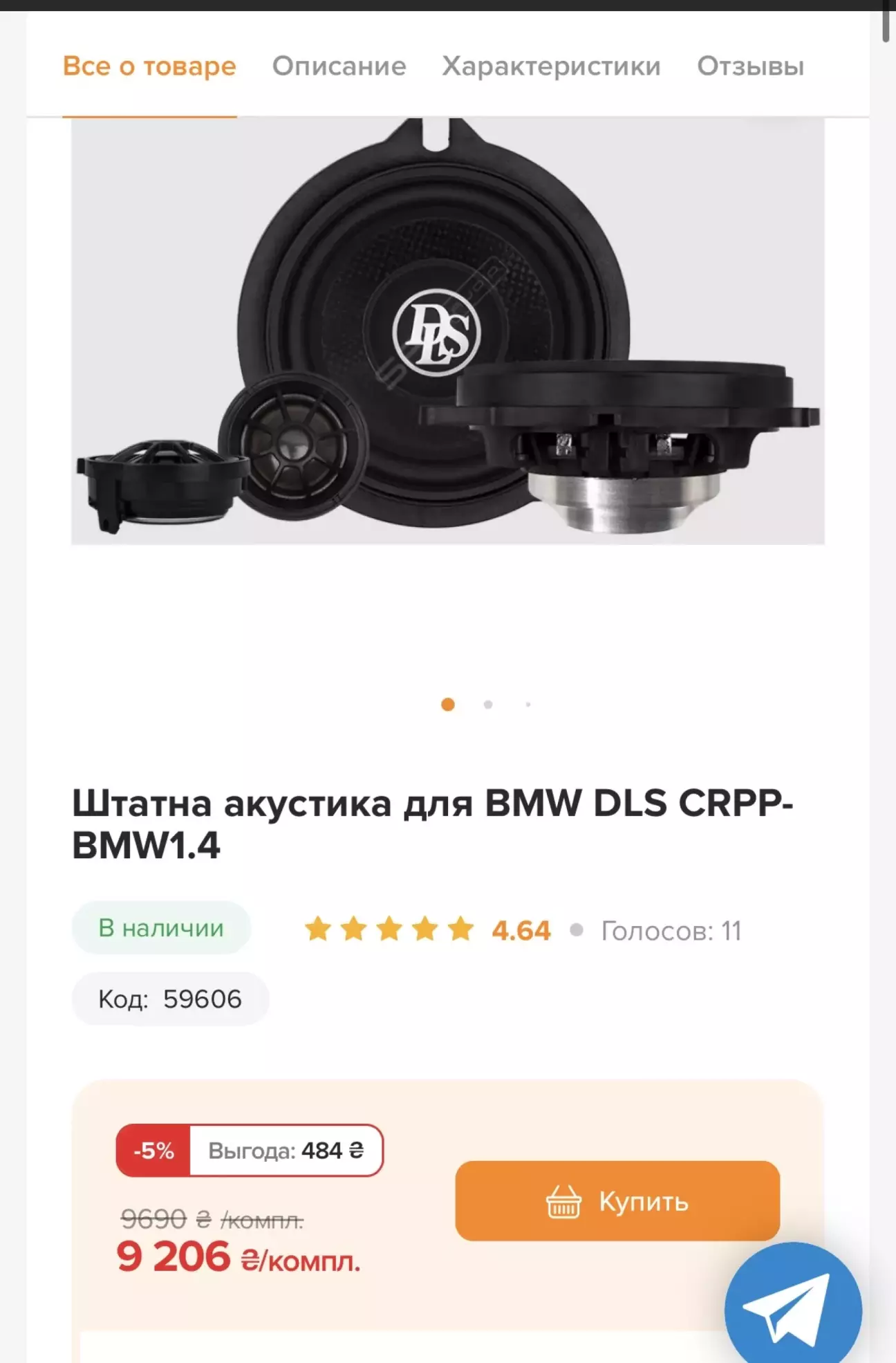The height and width of the screenshot is (1363, 896).
Task: Switch to the Описание tab
Action: click(339, 66)
